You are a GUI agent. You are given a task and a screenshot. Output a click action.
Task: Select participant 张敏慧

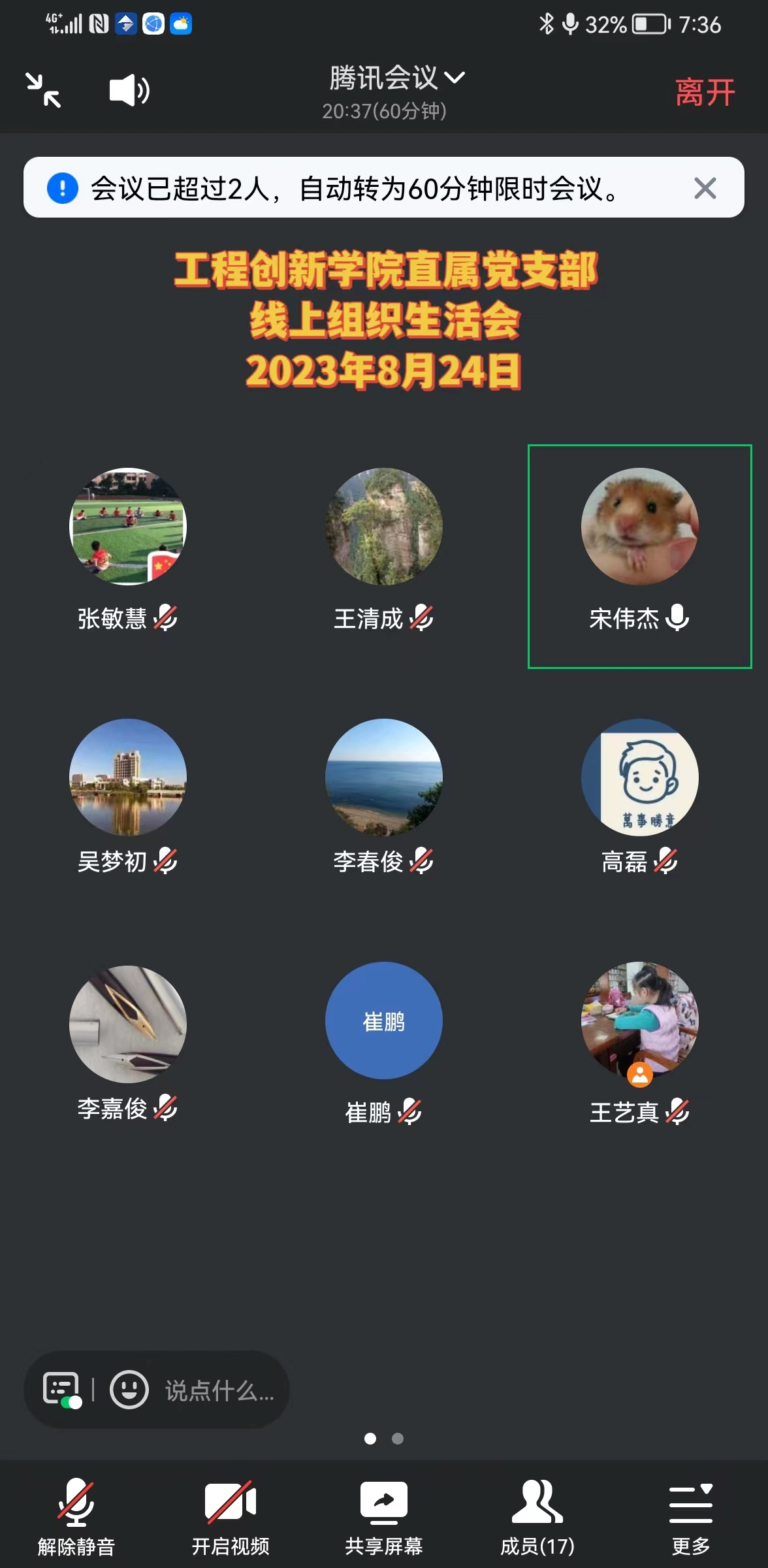click(128, 527)
